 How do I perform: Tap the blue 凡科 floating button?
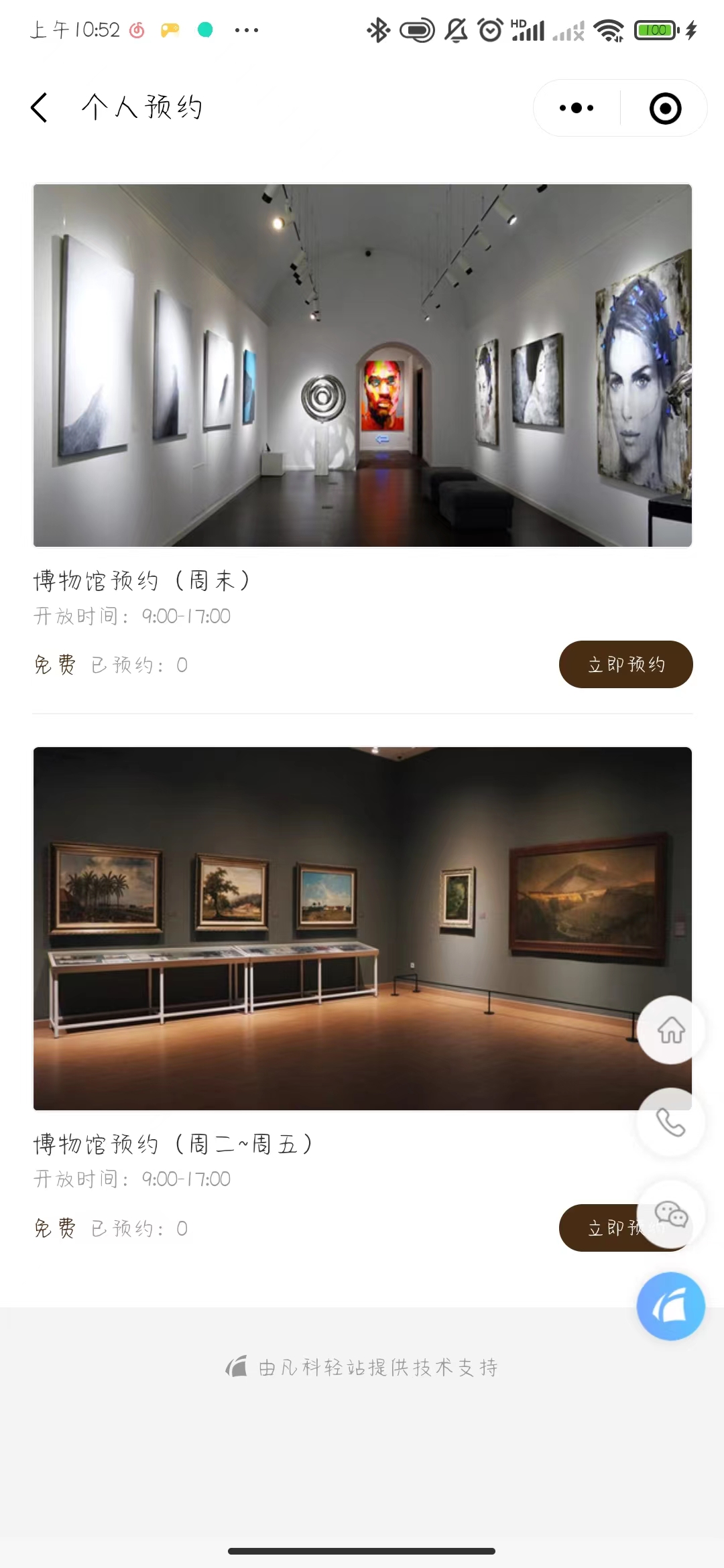point(670,1306)
